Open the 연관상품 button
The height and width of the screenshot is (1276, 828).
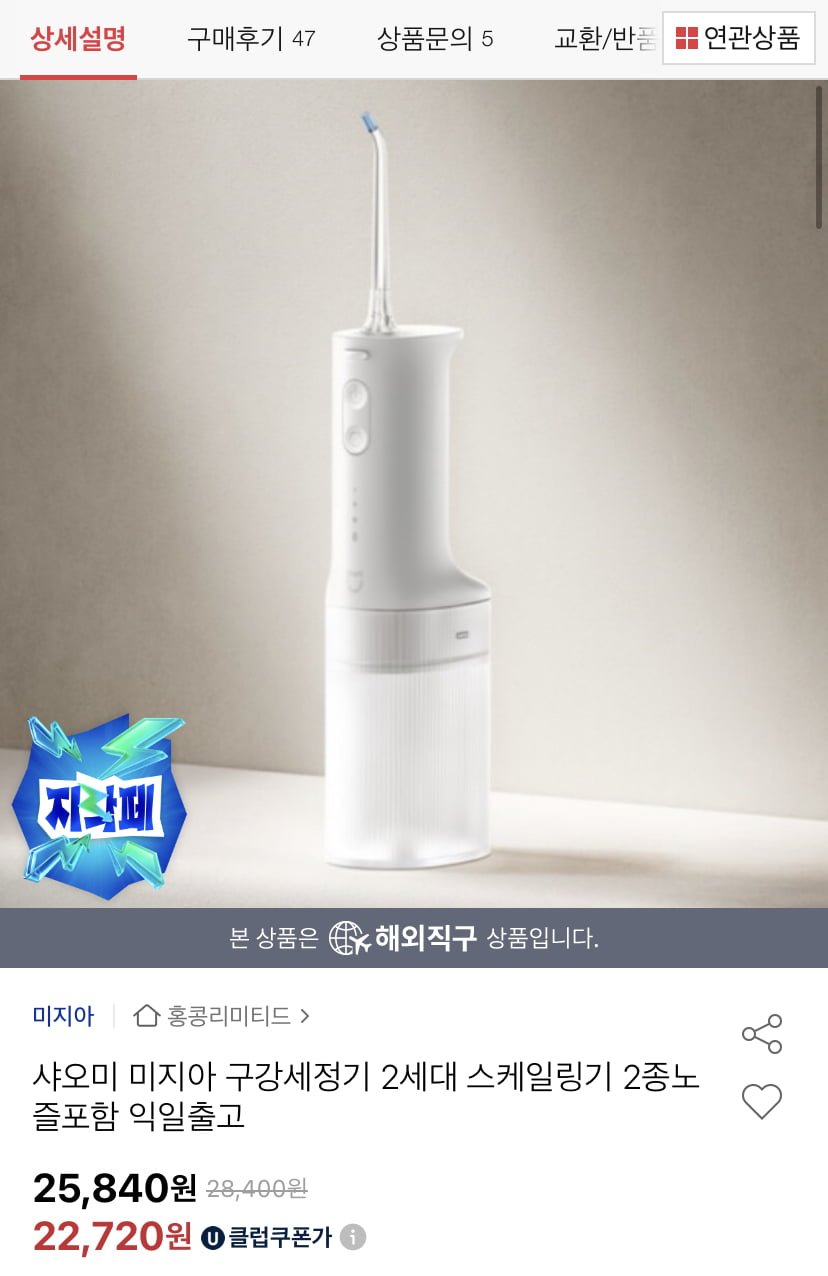[739, 39]
